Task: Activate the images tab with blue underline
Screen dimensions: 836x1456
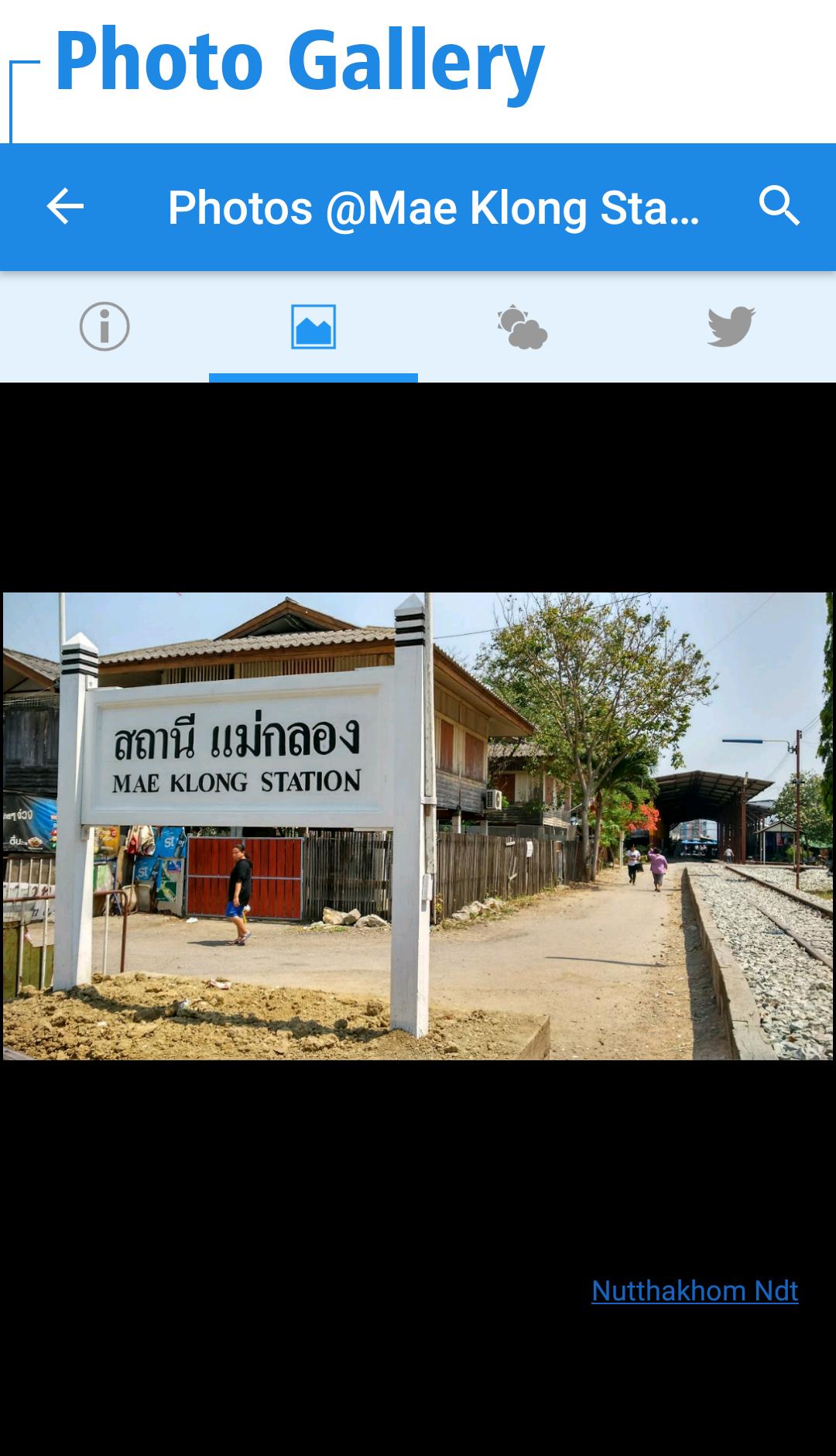Action: pos(313,327)
